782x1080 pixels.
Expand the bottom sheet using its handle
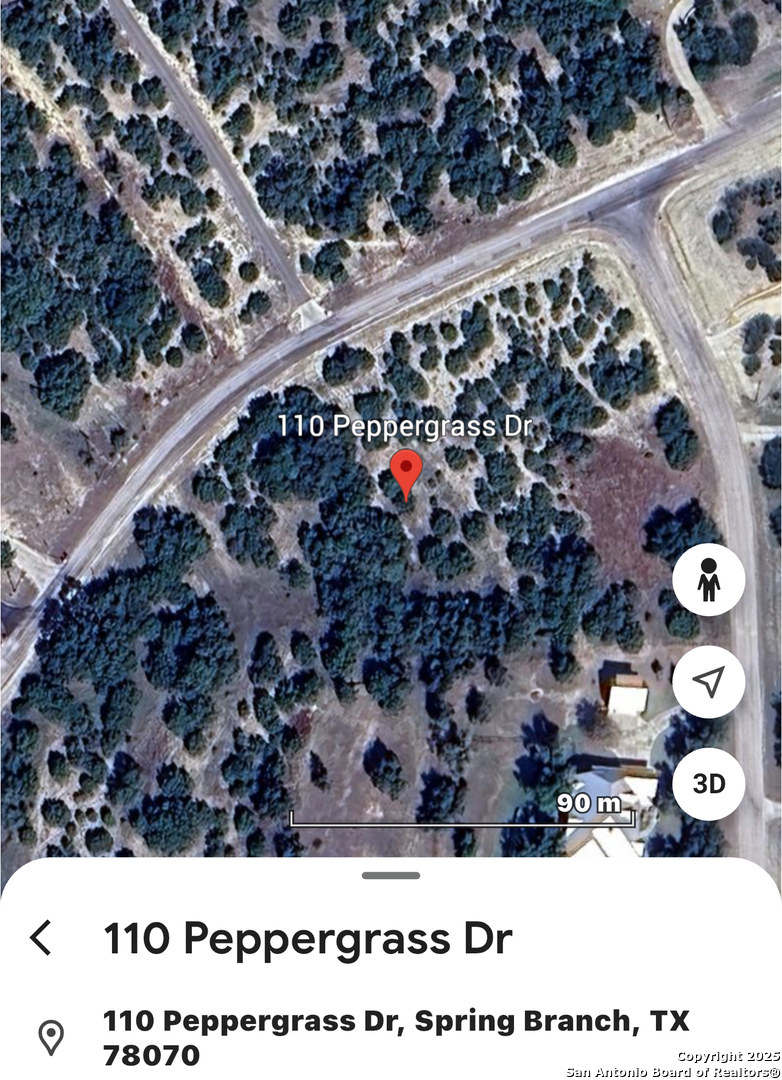[x=391, y=876]
